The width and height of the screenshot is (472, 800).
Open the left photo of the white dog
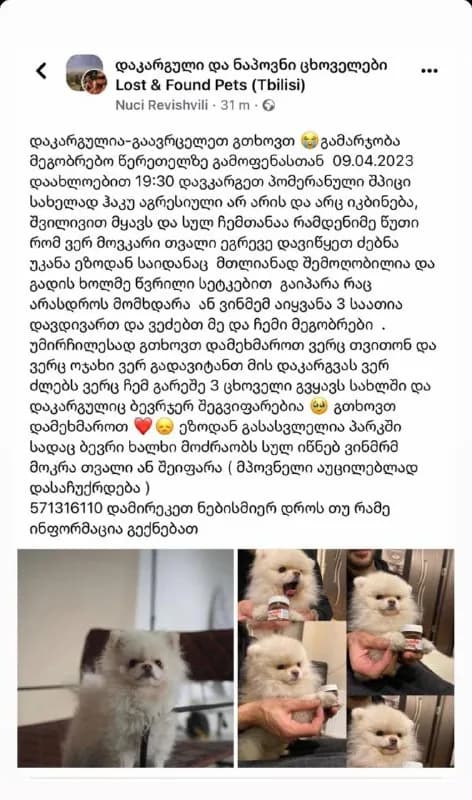[x=126, y=658]
